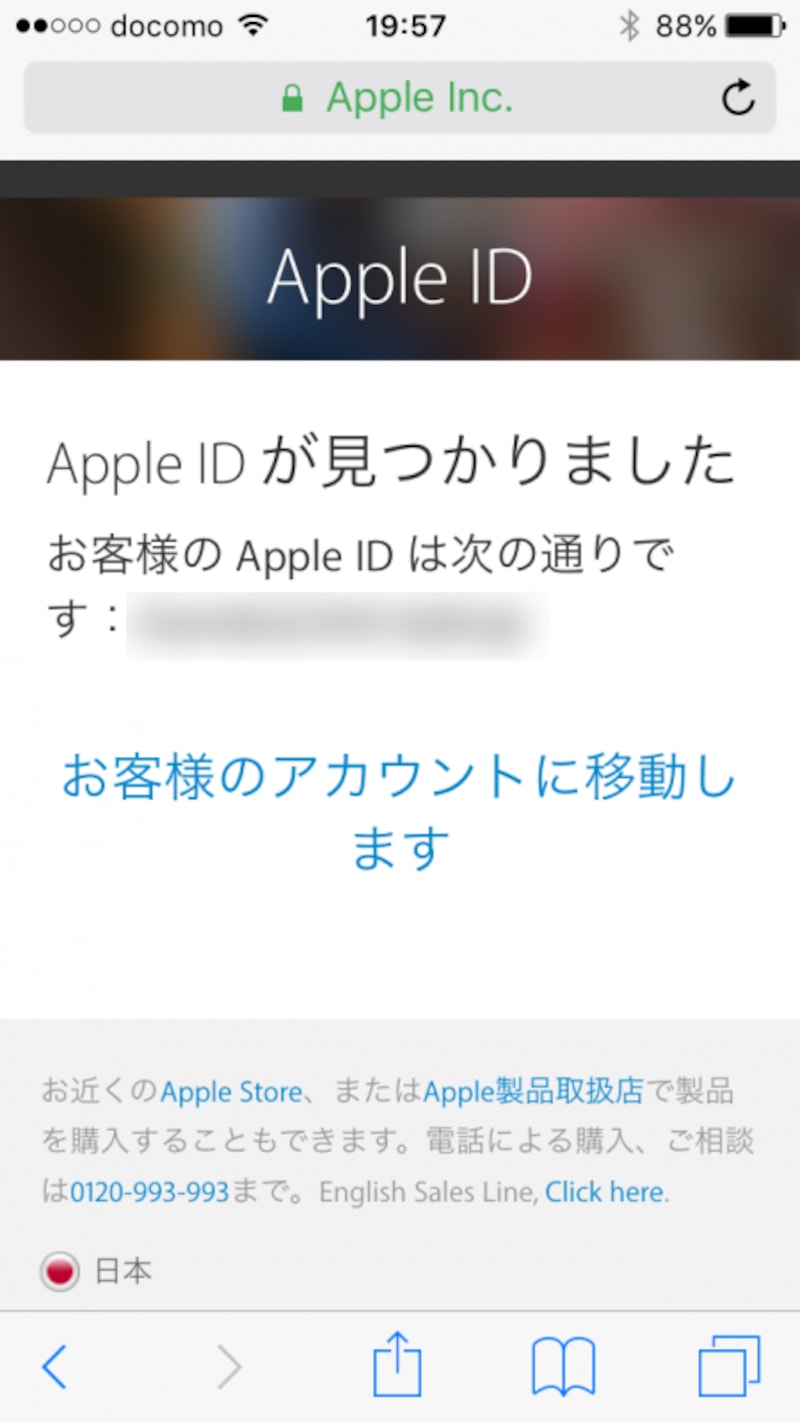Open the Share sheet in Safari
This screenshot has width=800, height=1422.
[x=398, y=1363]
